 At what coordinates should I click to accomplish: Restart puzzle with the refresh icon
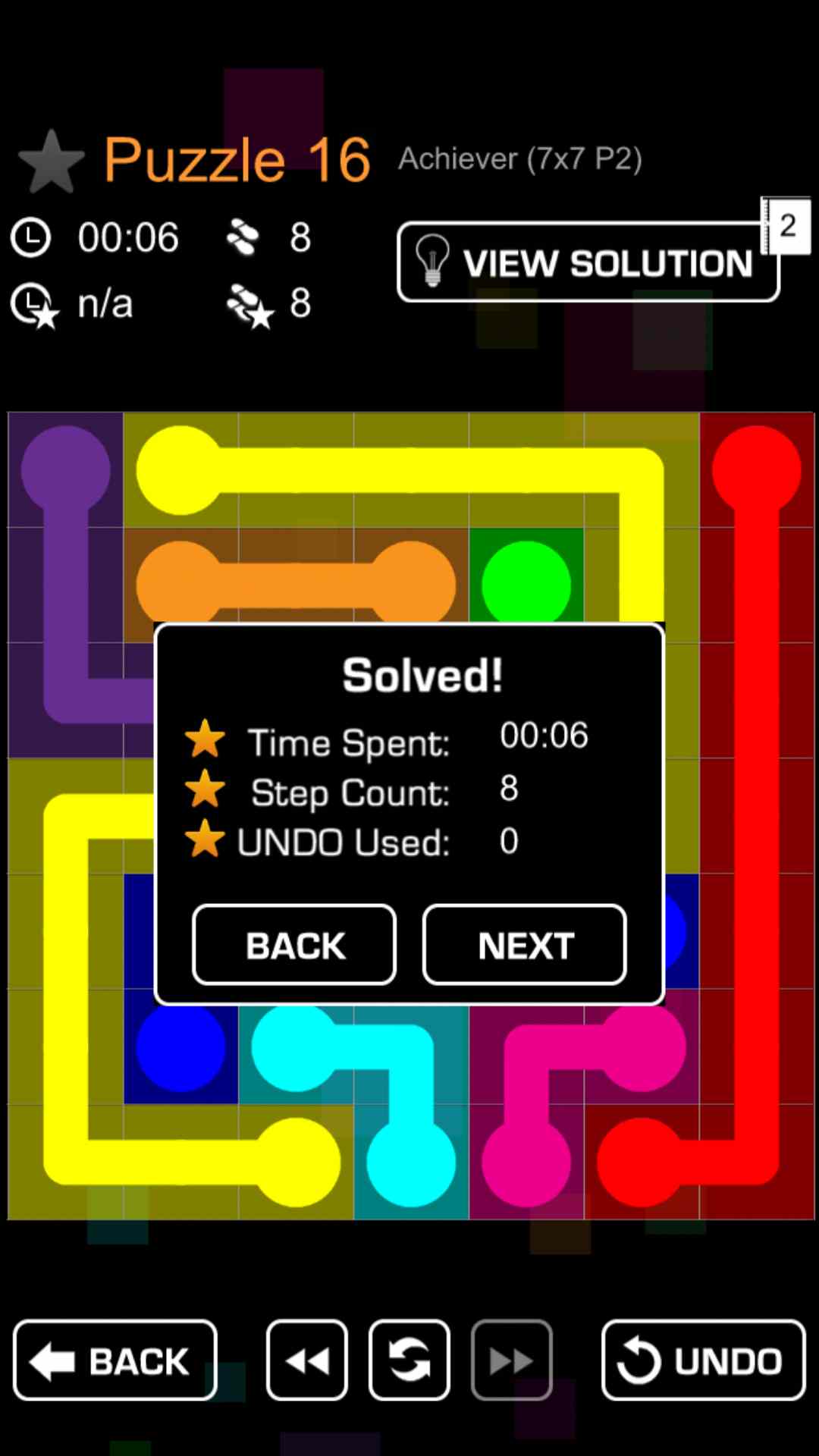409,1360
